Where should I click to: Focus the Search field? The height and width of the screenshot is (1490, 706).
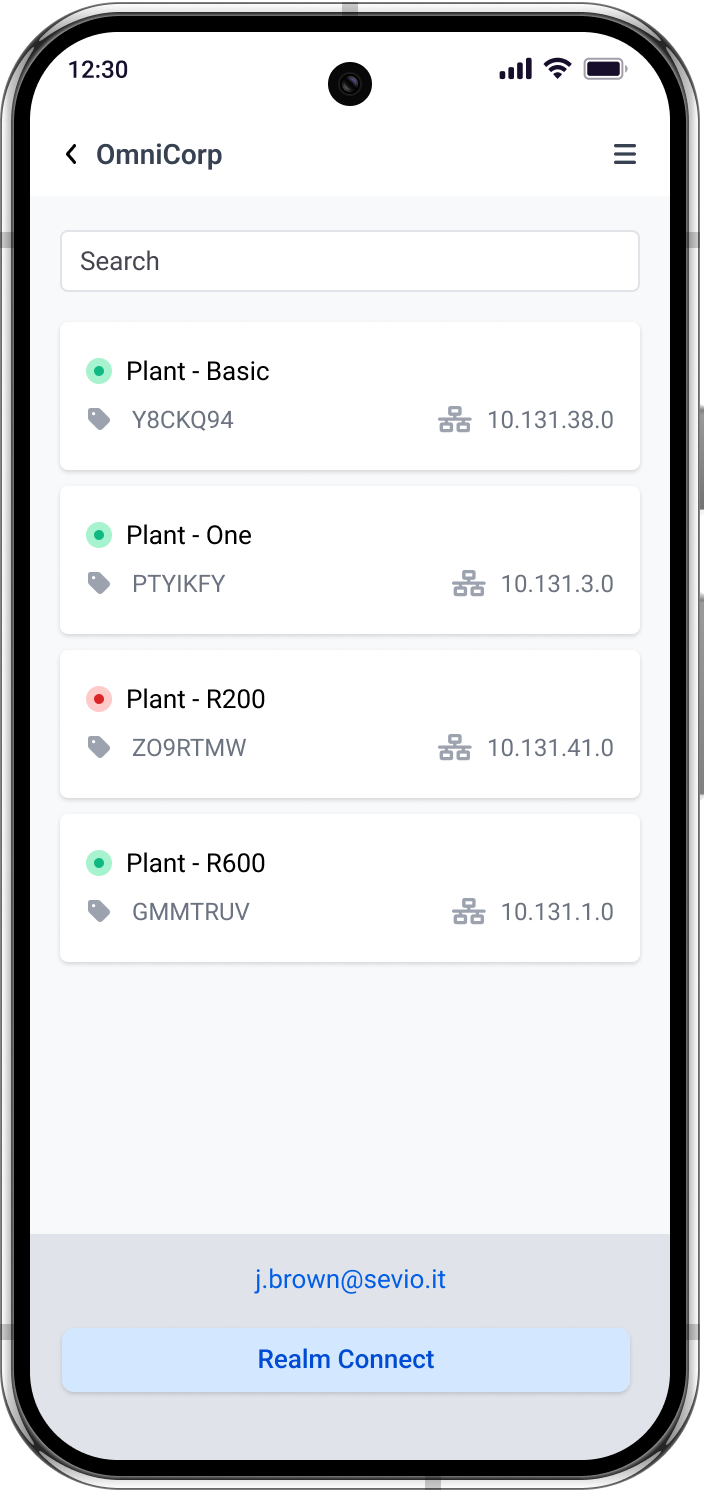pos(350,261)
